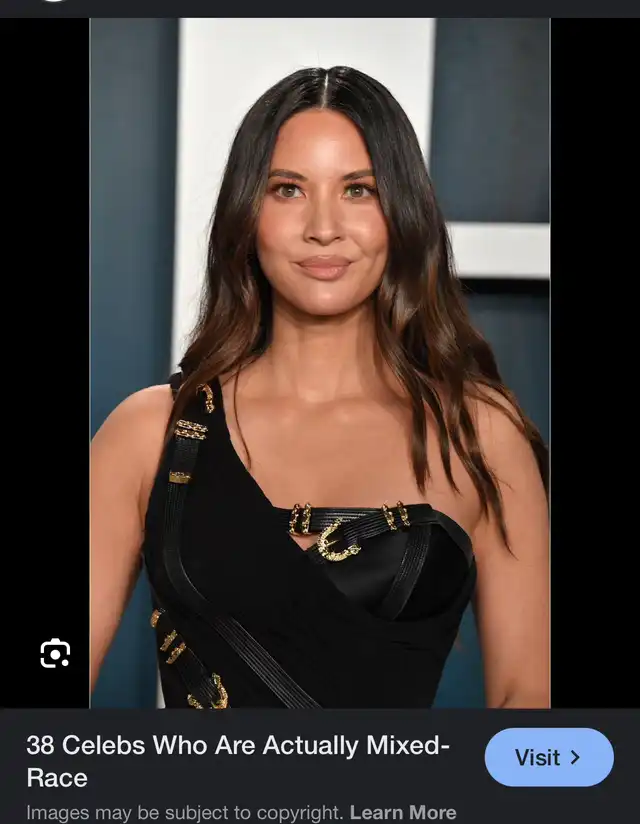The width and height of the screenshot is (640, 824).
Task: Open the image preview in full view
Action: pos(320,362)
